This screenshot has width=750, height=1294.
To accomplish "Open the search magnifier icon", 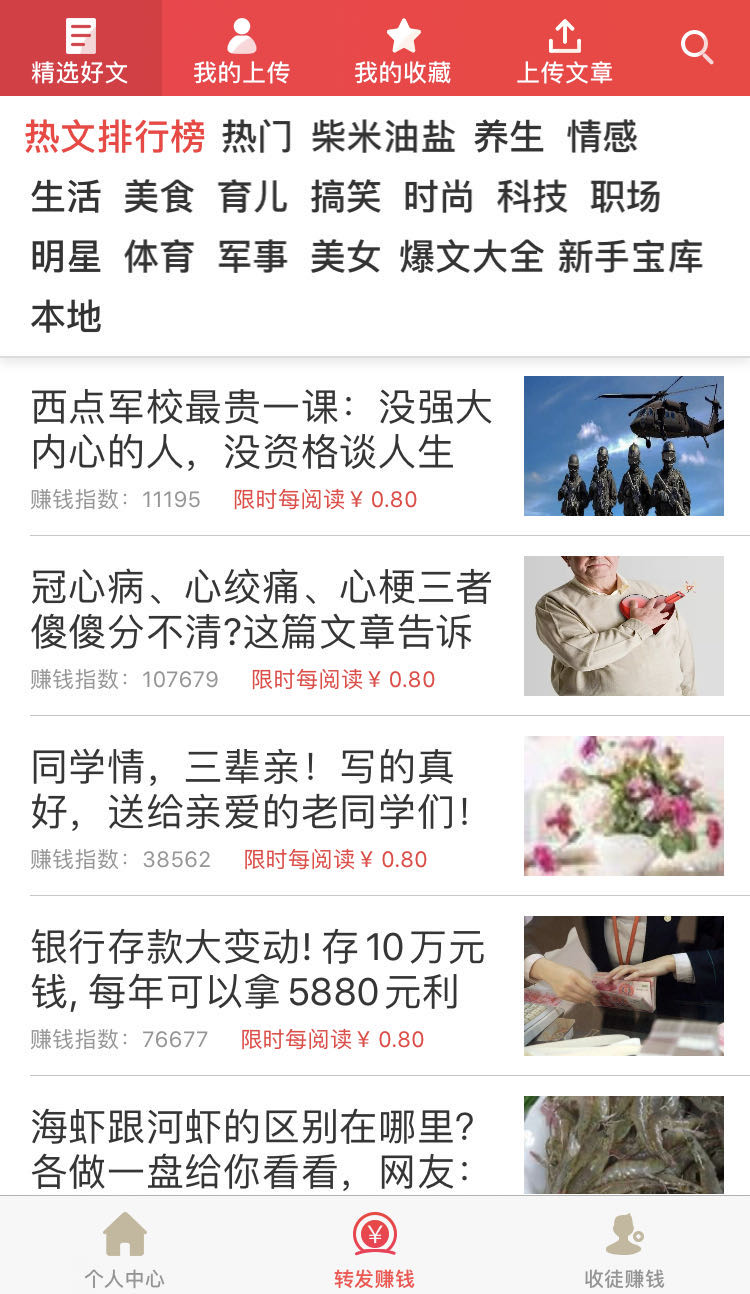I will click(696, 47).
